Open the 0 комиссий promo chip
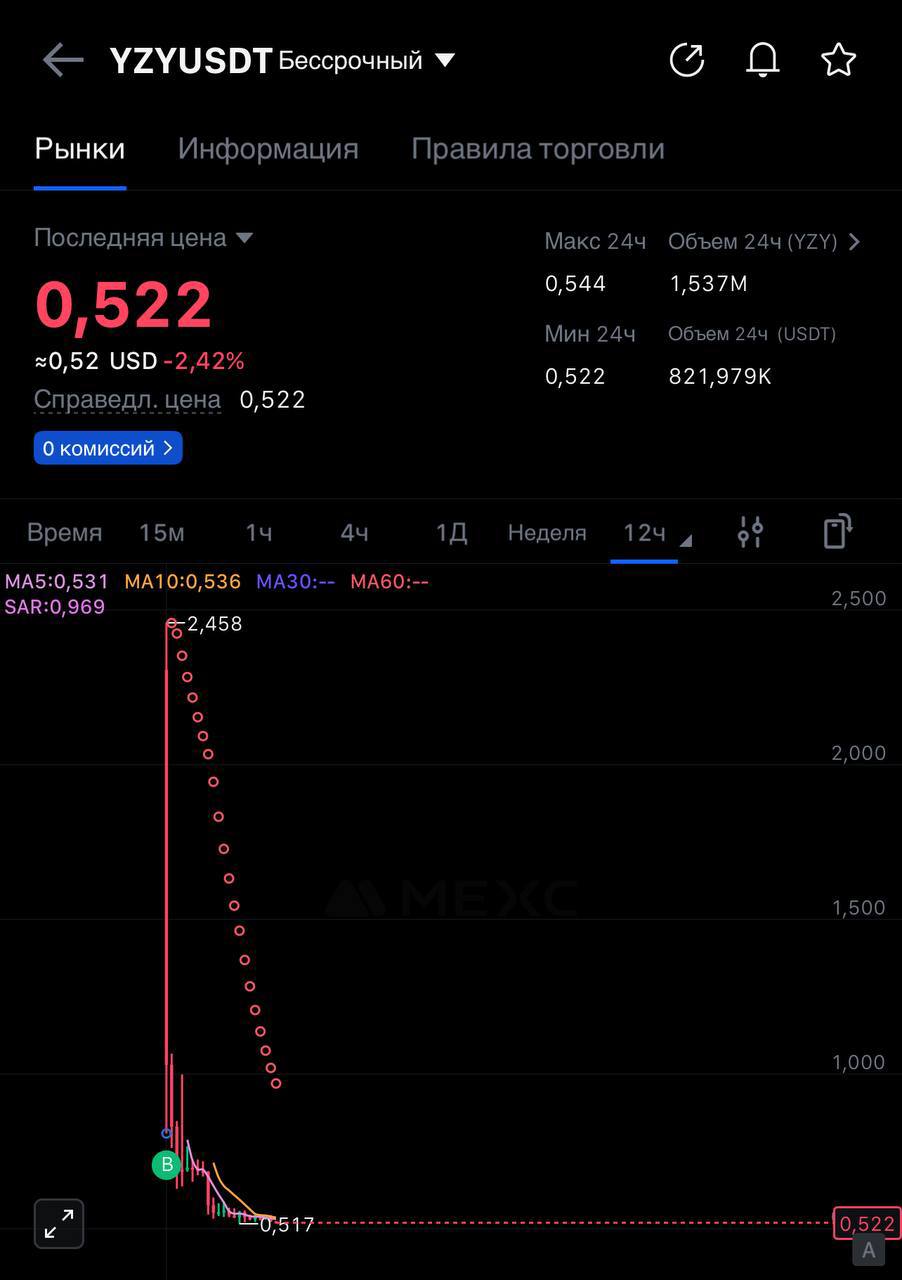This screenshot has width=902, height=1280. (x=108, y=448)
